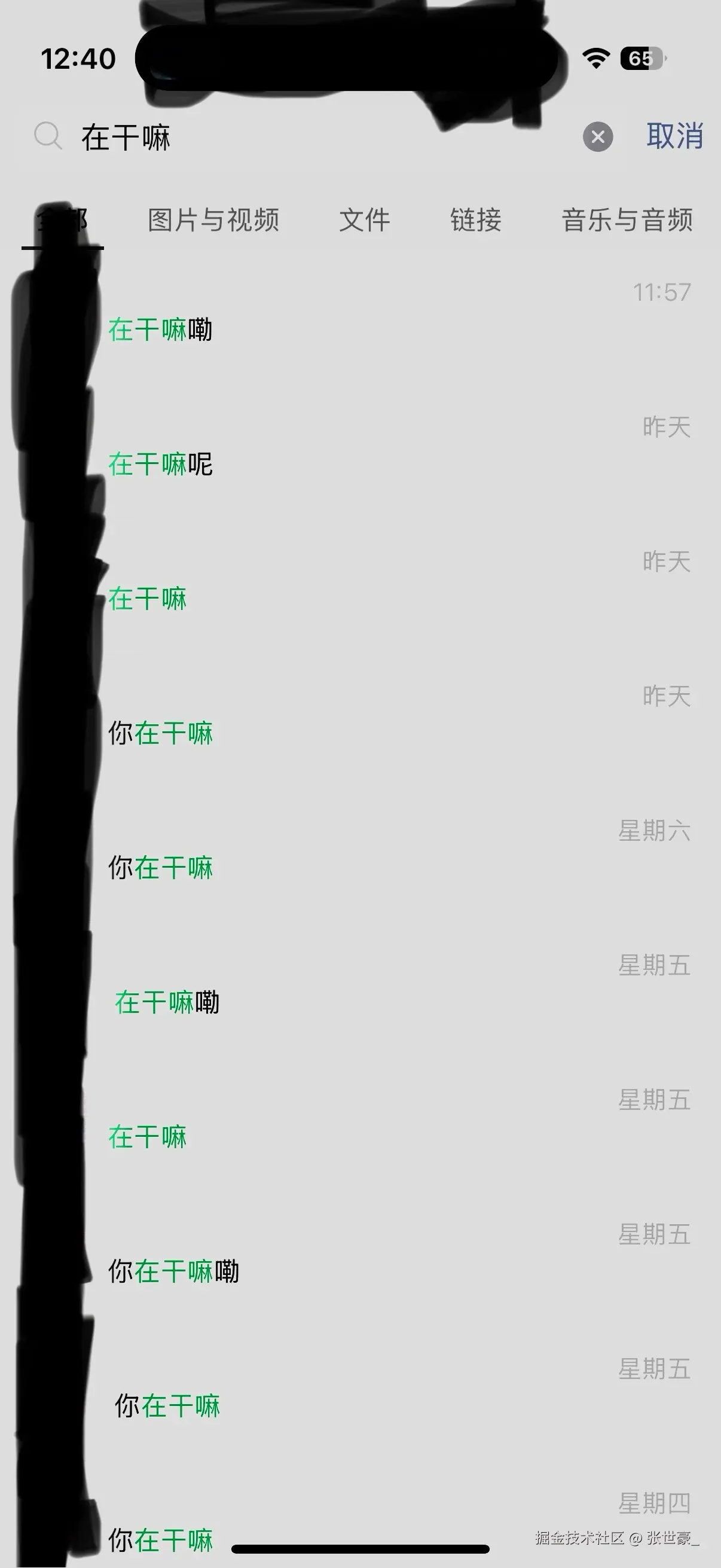This screenshot has height=1568, width=721.
Task: Select the 星期四 message 你在干嘛
Action: pyautogui.click(x=161, y=1540)
